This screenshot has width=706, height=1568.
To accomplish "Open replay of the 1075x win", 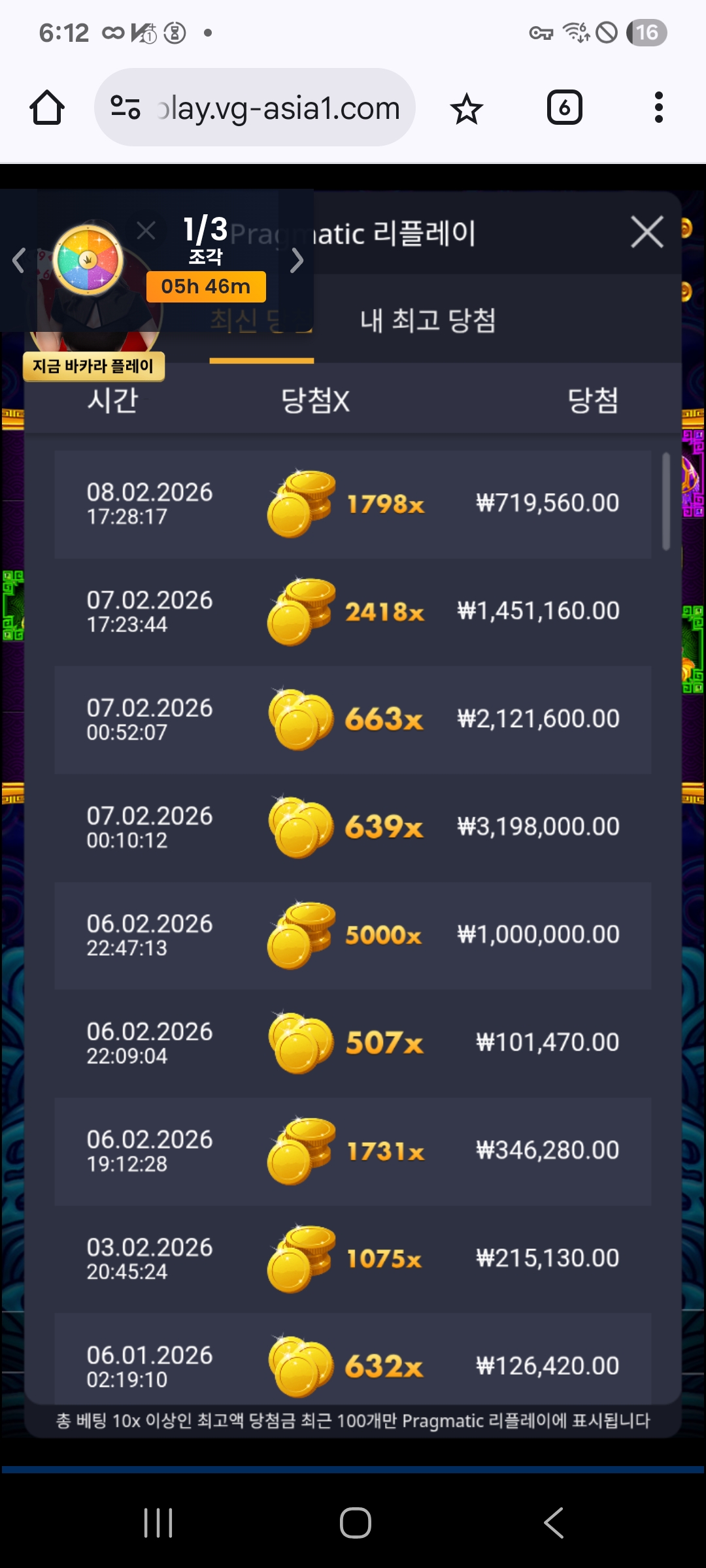I will coord(353,1258).
